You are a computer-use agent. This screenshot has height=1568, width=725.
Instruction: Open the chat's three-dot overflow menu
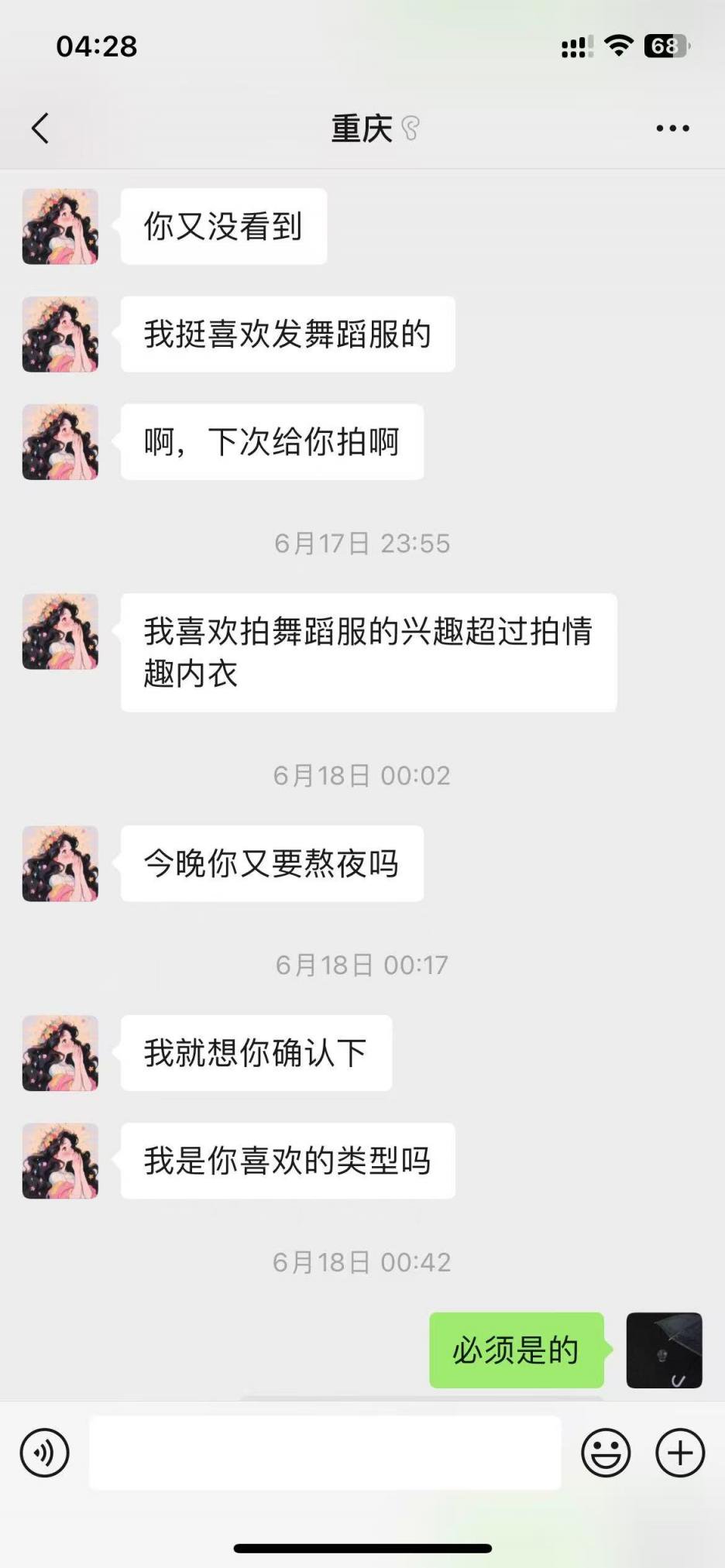pyautogui.click(x=672, y=129)
